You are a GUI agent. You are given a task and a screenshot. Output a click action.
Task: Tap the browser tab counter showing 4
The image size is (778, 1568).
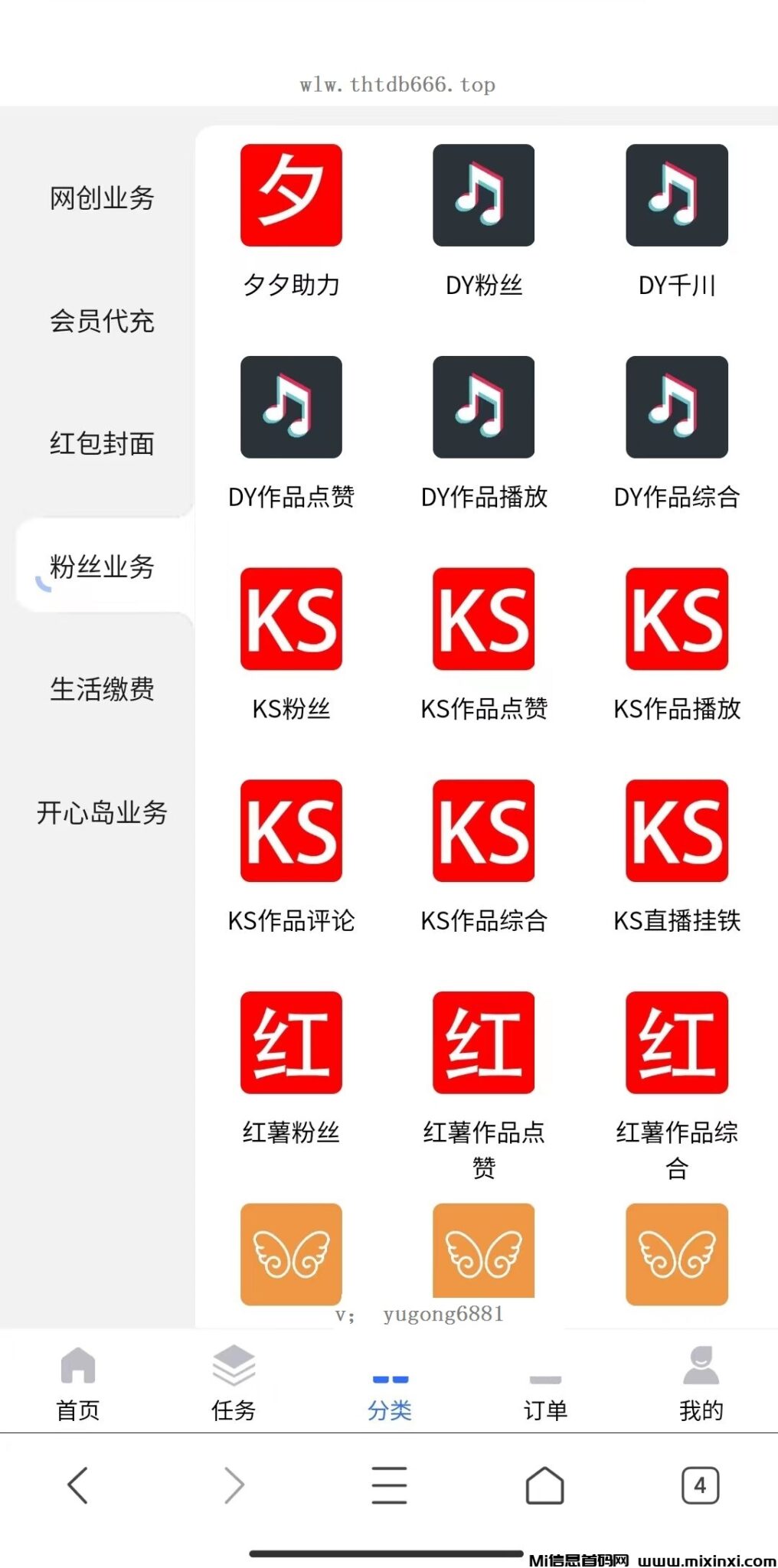(x=699, y=1484)
